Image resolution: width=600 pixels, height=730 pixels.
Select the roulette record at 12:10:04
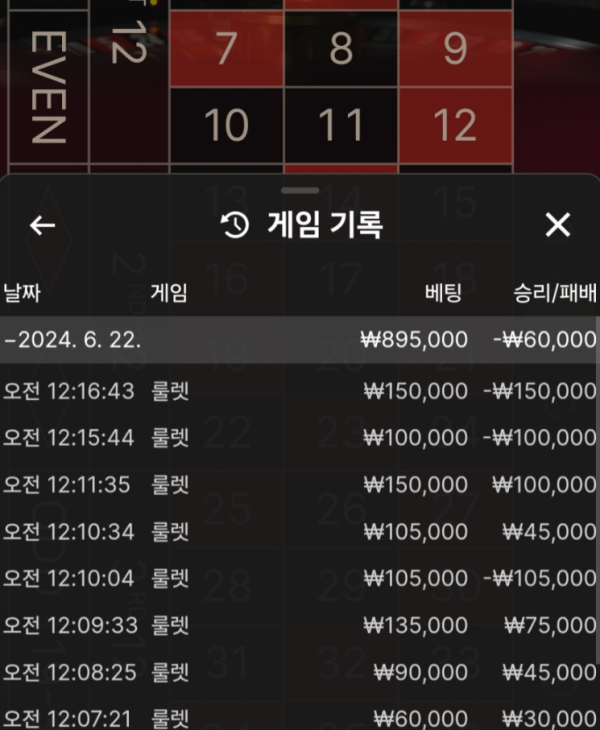pyautogui.click(x=298, y=579)
